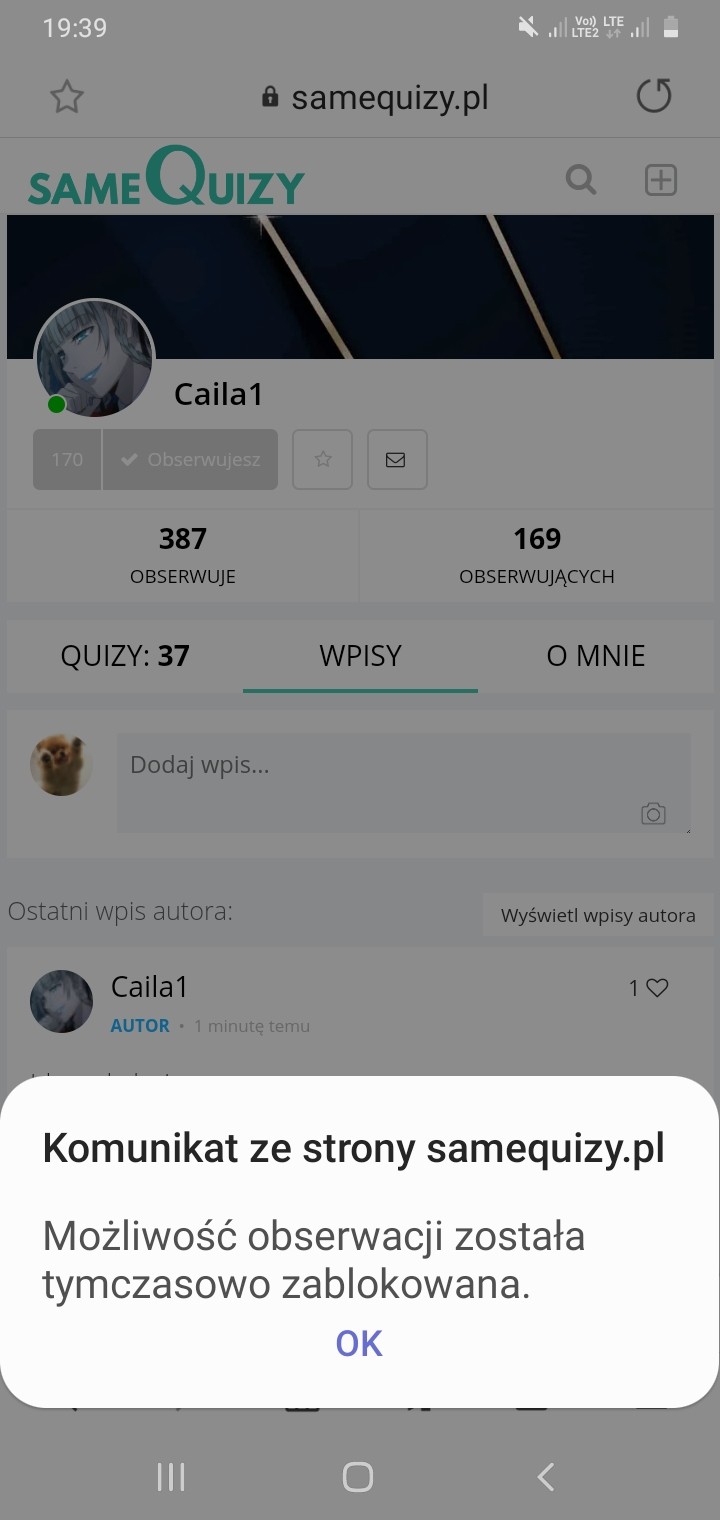Screen dimensions: 720x1520
Task: Add Caila1 to favorites star
Action: coord(322,460)
